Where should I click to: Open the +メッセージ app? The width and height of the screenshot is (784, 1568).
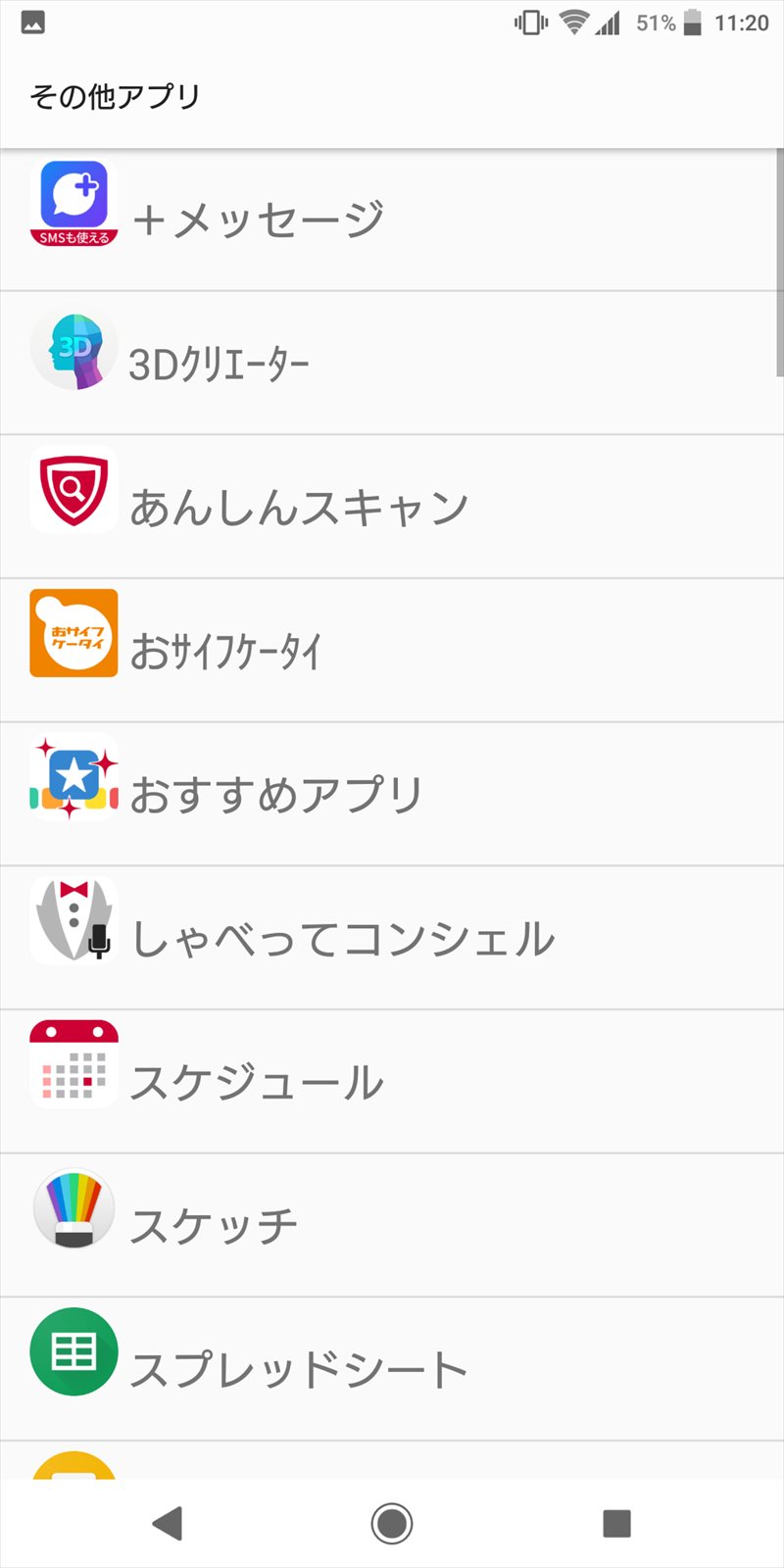click(x=392, y=220)
